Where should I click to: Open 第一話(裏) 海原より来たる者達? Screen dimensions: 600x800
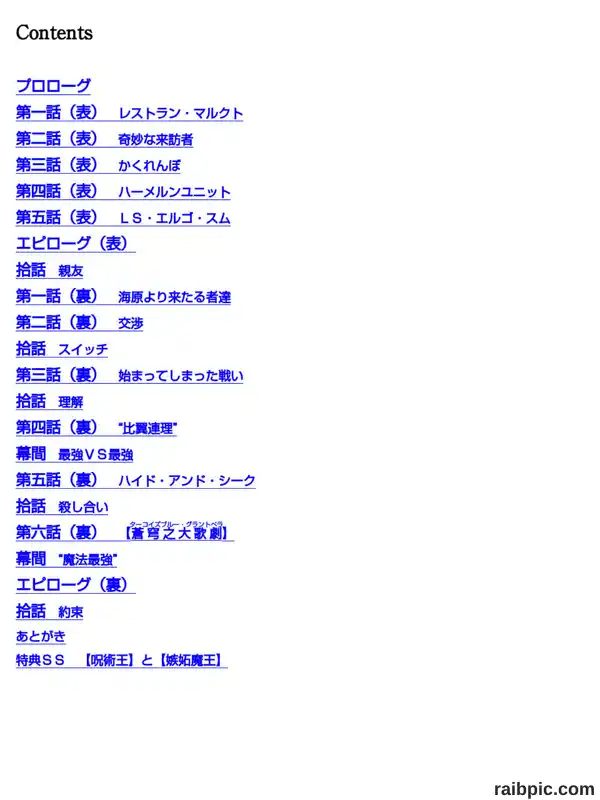123,296
